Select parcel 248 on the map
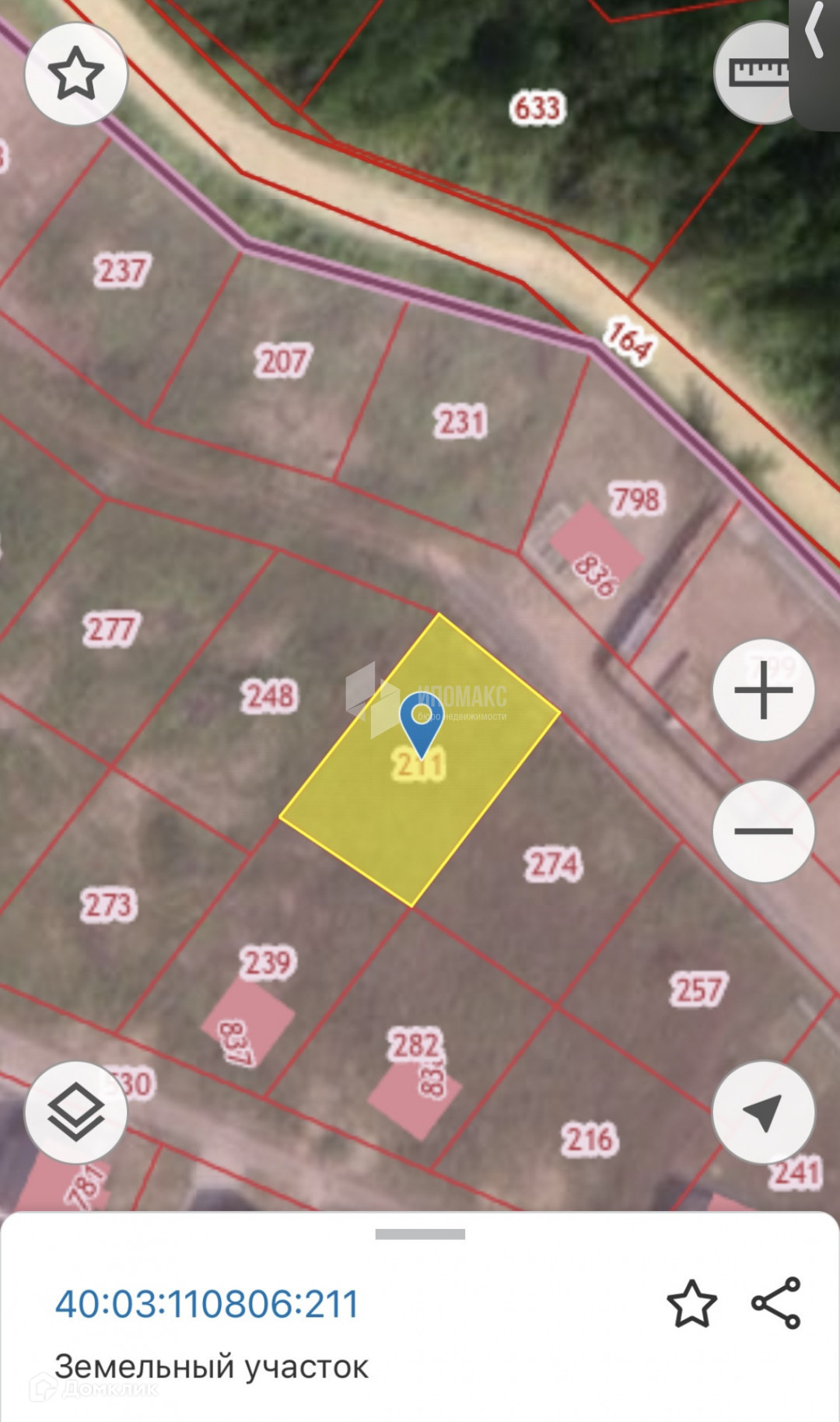 click(269, 696)
